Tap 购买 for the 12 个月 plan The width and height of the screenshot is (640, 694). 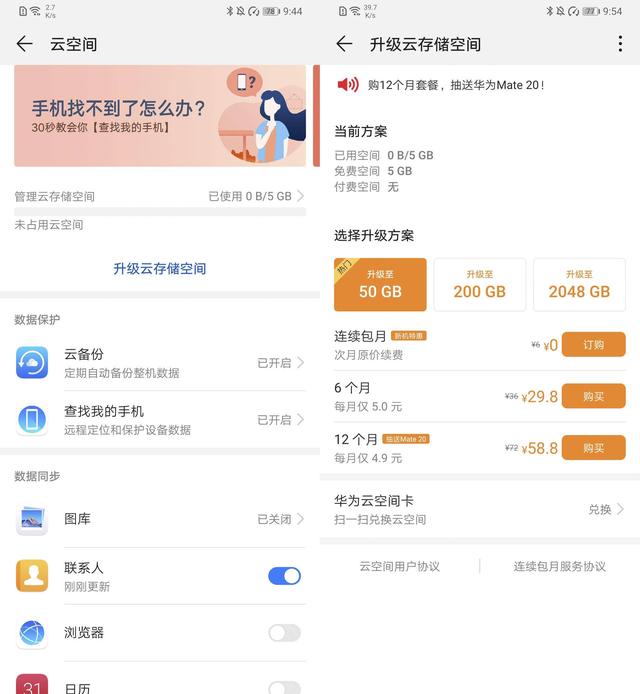[x=593, y=448]
